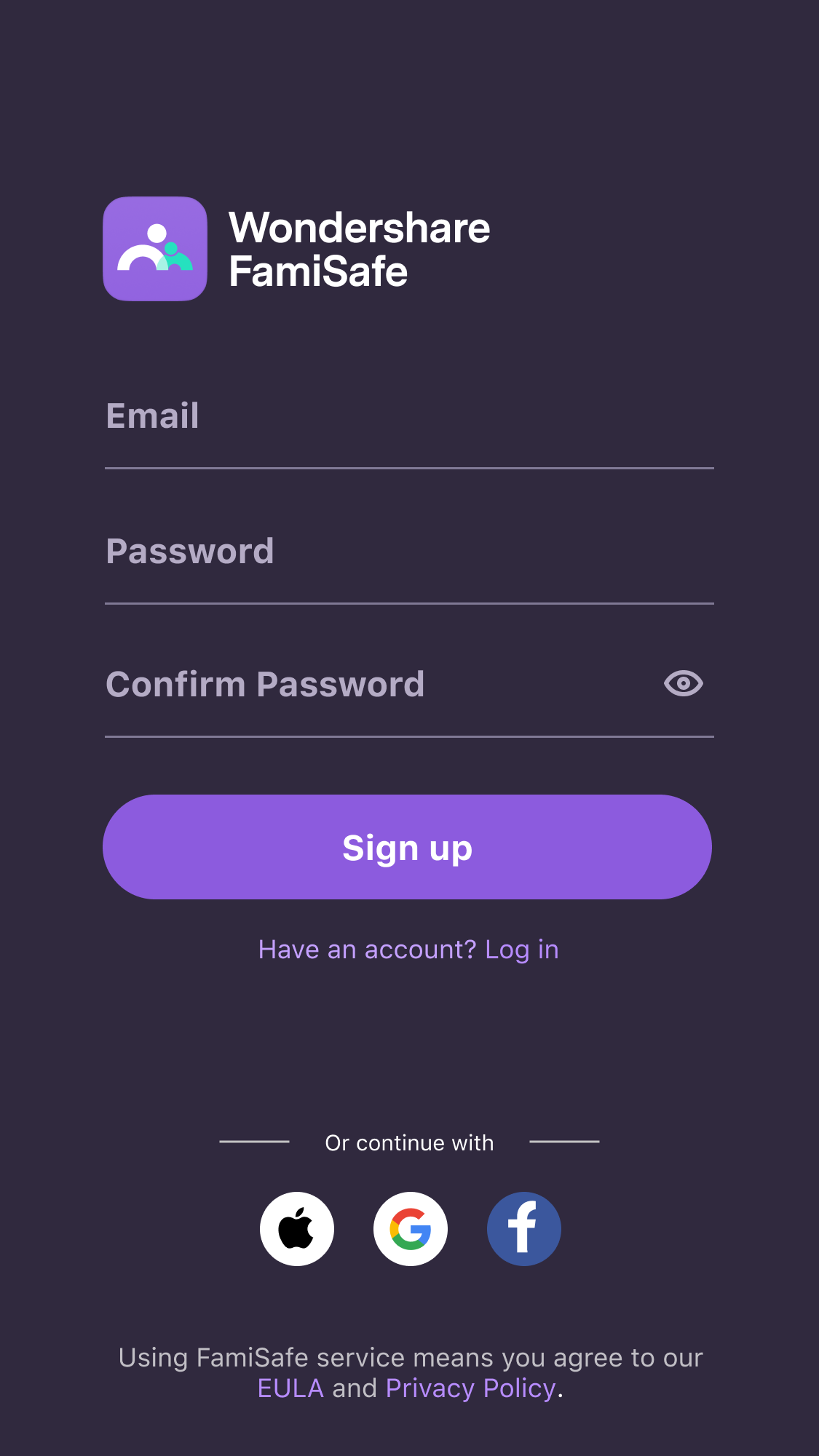Continue with Google
This screenshot has height=1456, width=819.
click(411, 1229)
